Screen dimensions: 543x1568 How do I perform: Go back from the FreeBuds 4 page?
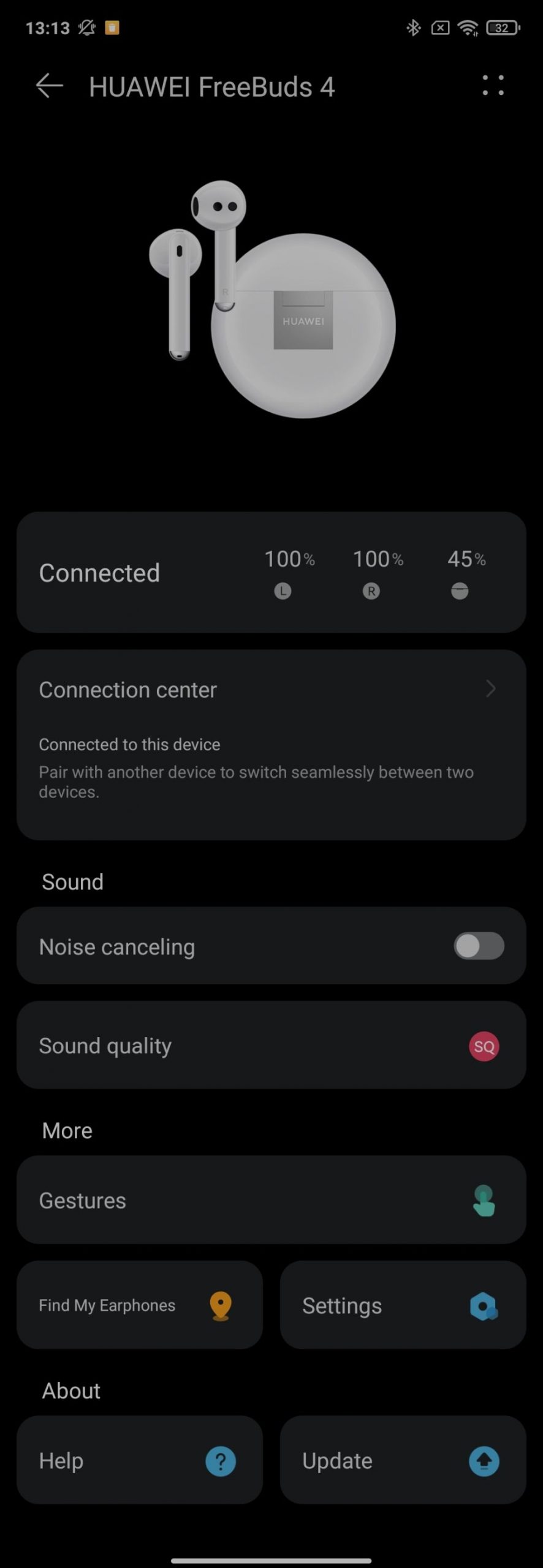click(x=50, y=86)
